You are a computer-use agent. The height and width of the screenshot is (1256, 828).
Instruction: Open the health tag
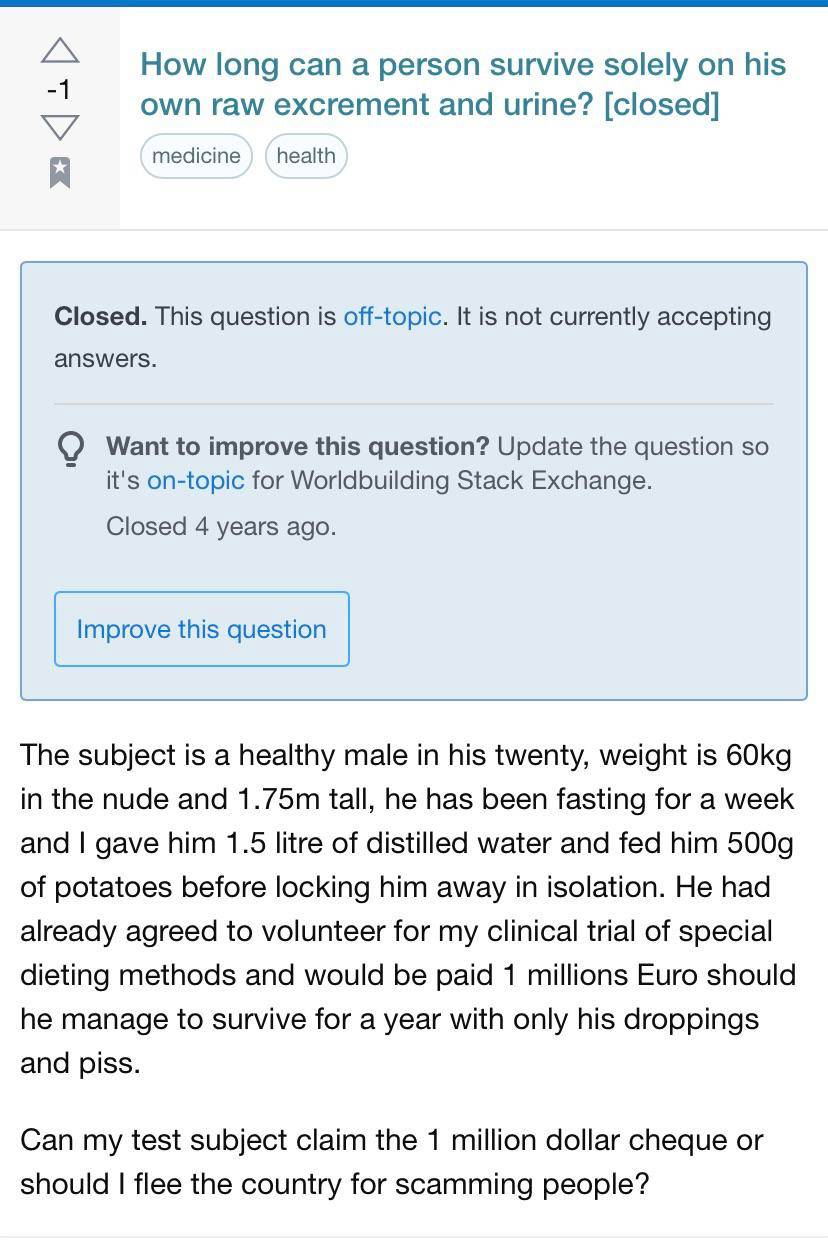[x=305, y=156]
